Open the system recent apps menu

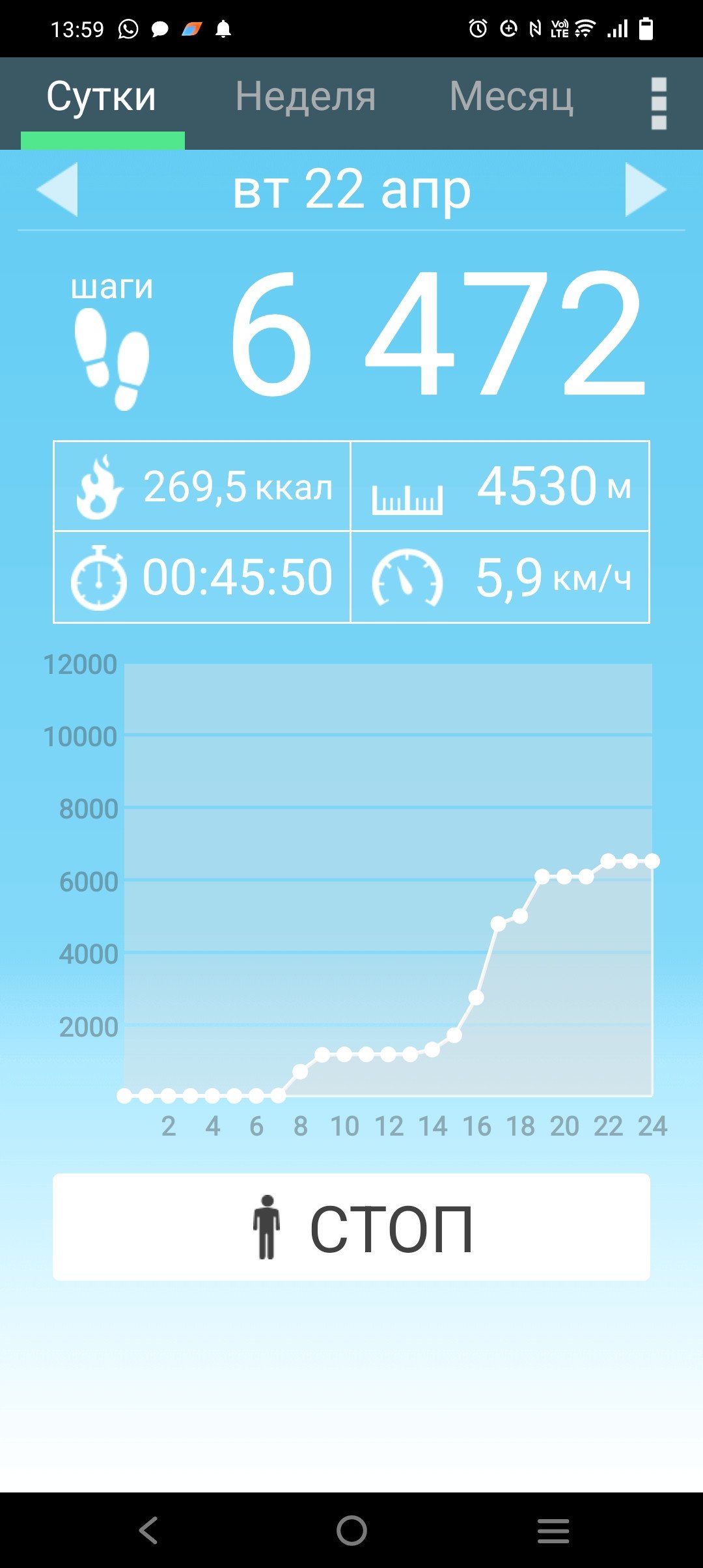[x=553, y=1530]
